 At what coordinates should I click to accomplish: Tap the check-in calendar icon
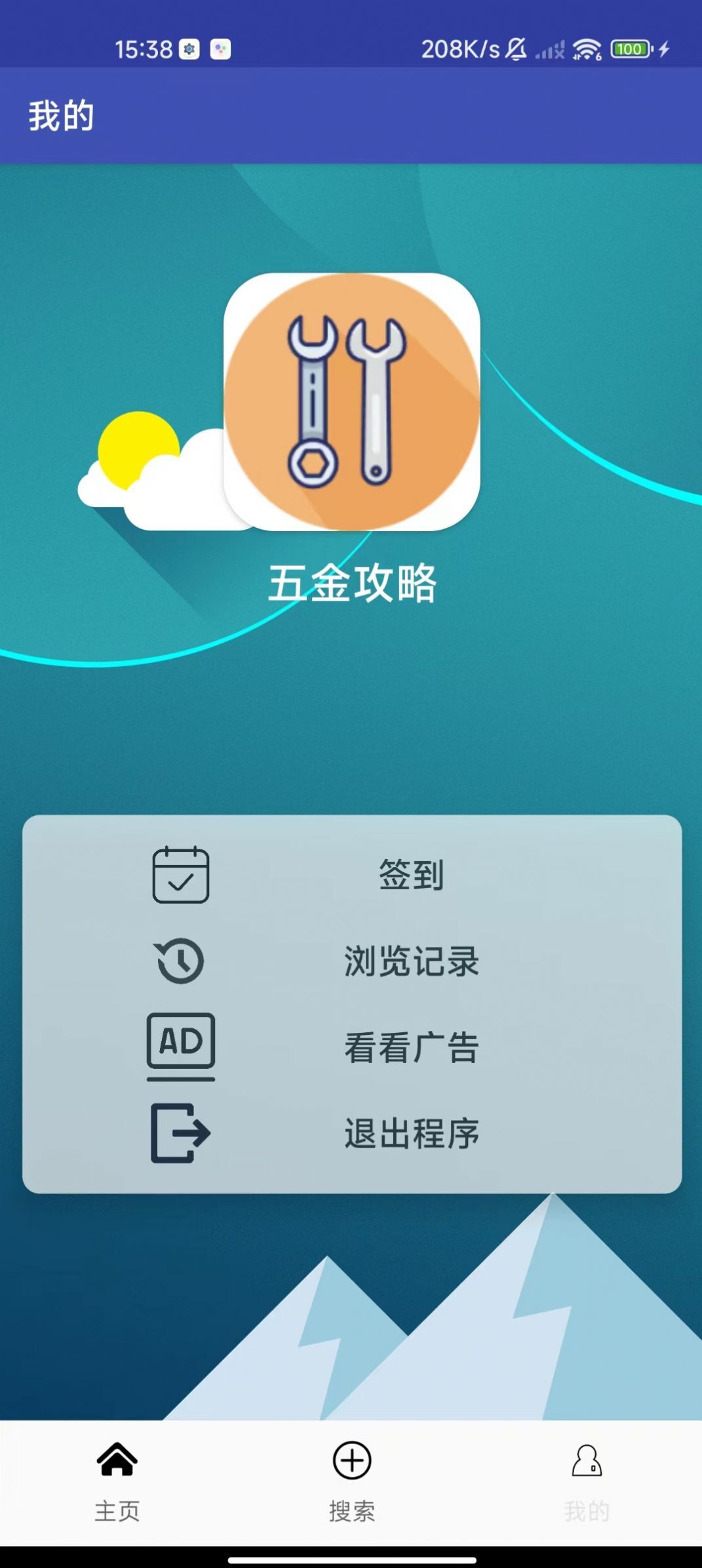click(x=182, y=875)
